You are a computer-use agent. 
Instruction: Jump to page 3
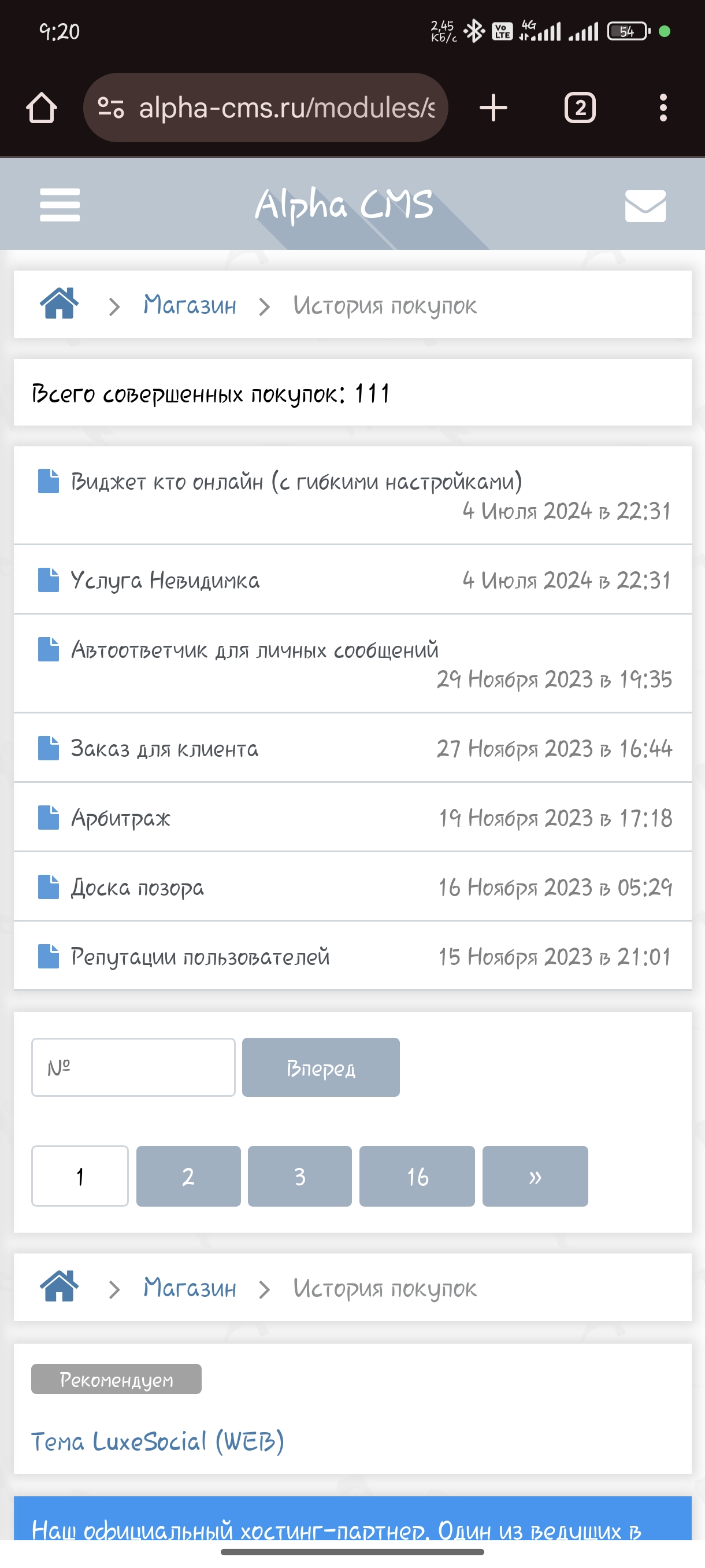tap(299, 1176)
